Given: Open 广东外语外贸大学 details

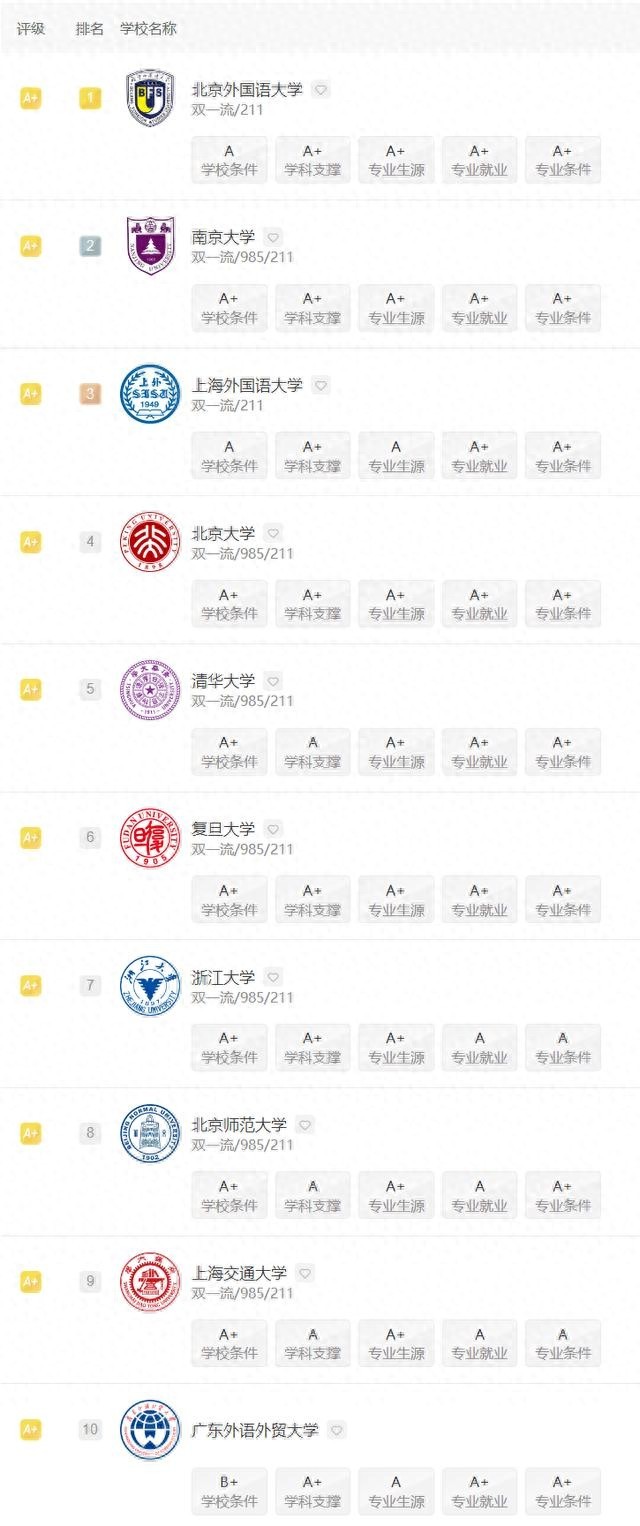Looking at the screenshot, I should pos(254,1431).
